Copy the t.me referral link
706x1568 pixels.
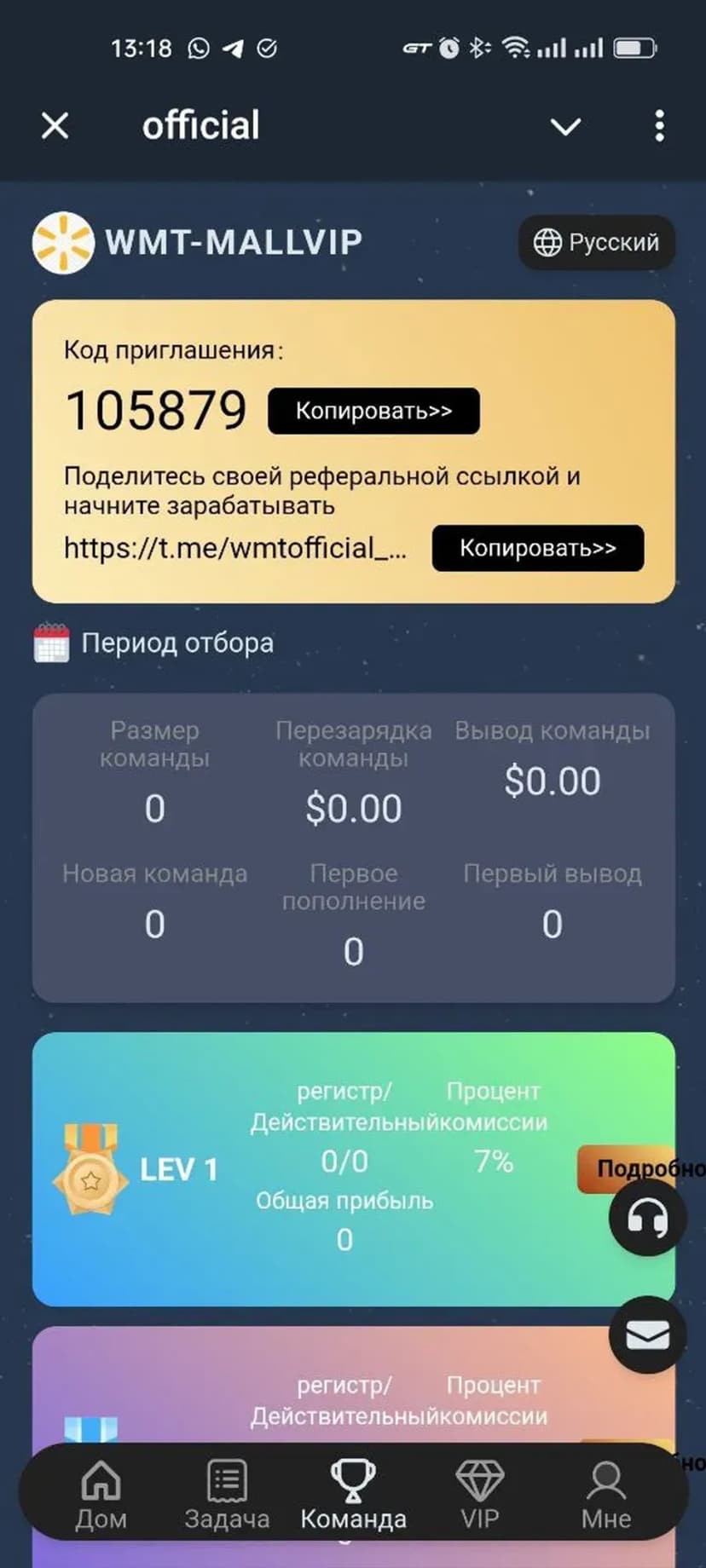[537, 548]
